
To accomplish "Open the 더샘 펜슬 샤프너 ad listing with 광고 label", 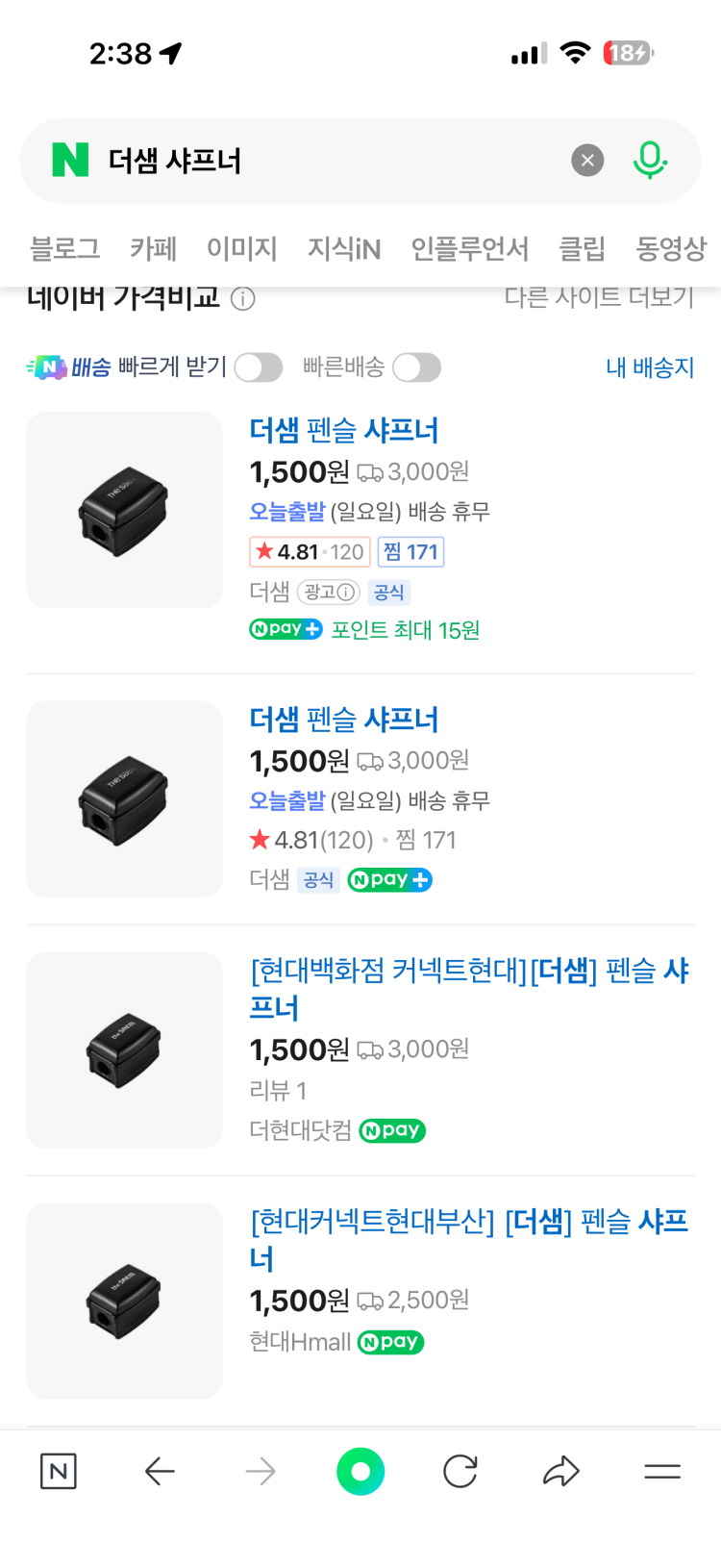I will click(x=343, y=430).
